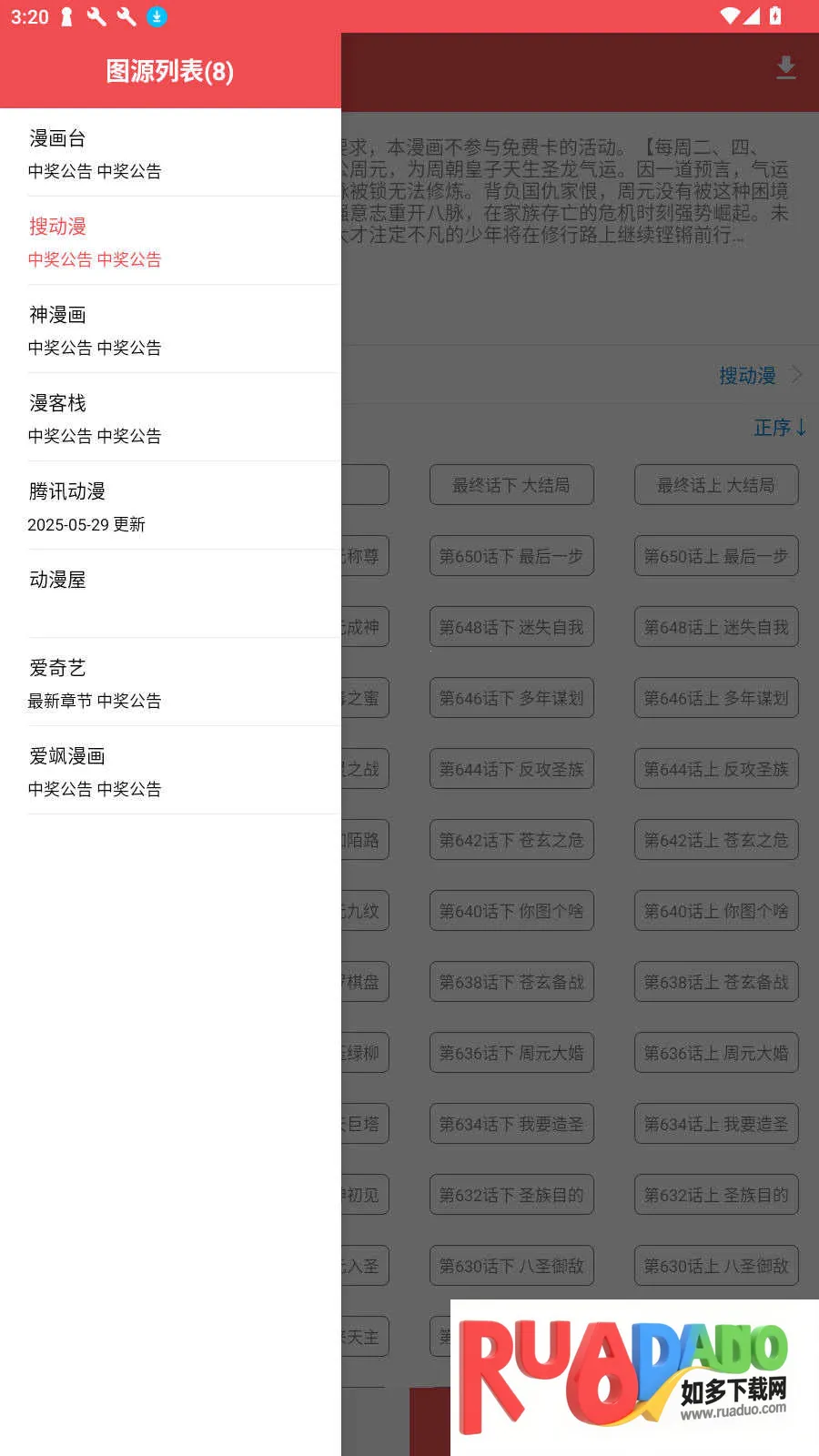Choose the 搜动漫 source
Viewport: 819px width, 1456px height.
[x=170, y=241]
